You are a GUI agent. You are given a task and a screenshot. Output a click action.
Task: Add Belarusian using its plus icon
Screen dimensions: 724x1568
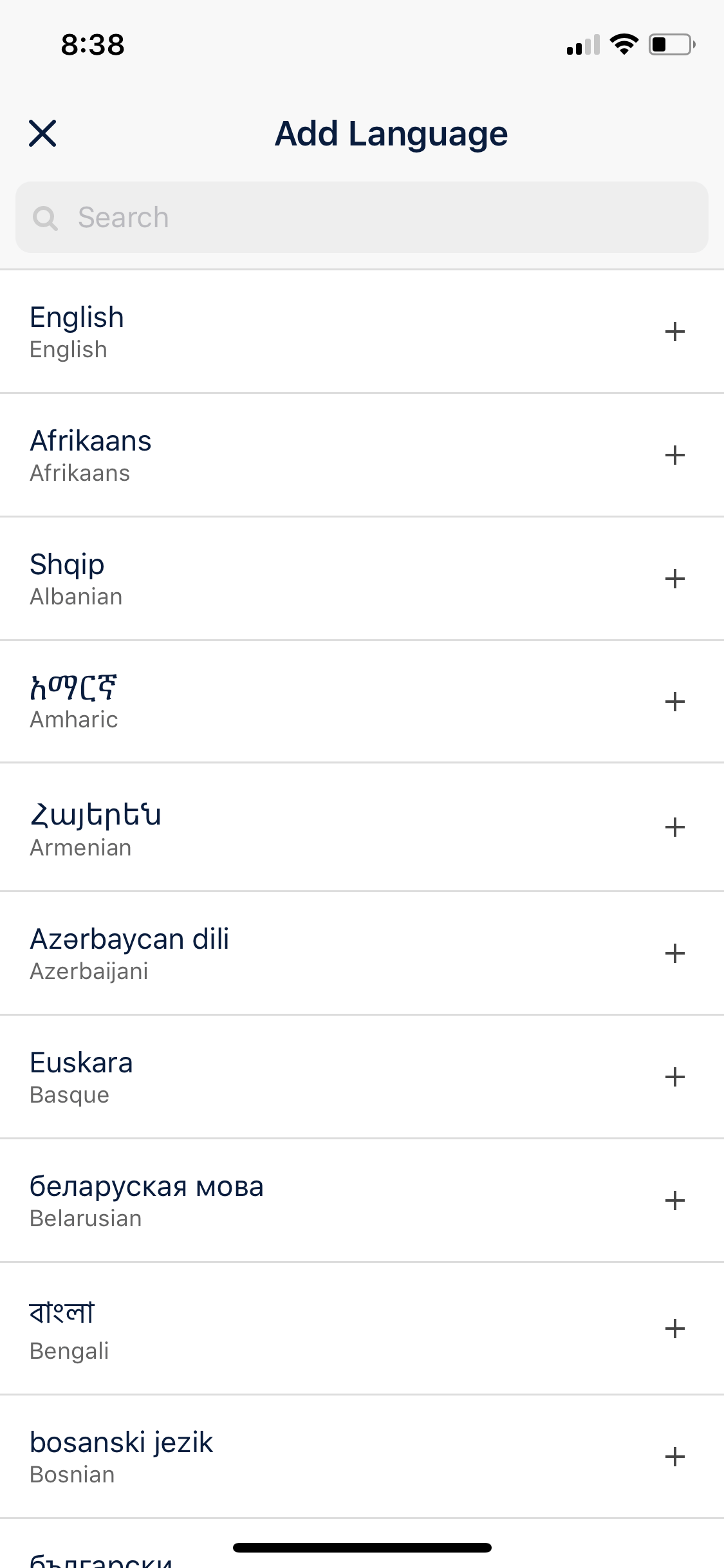tap(674, 1200)
